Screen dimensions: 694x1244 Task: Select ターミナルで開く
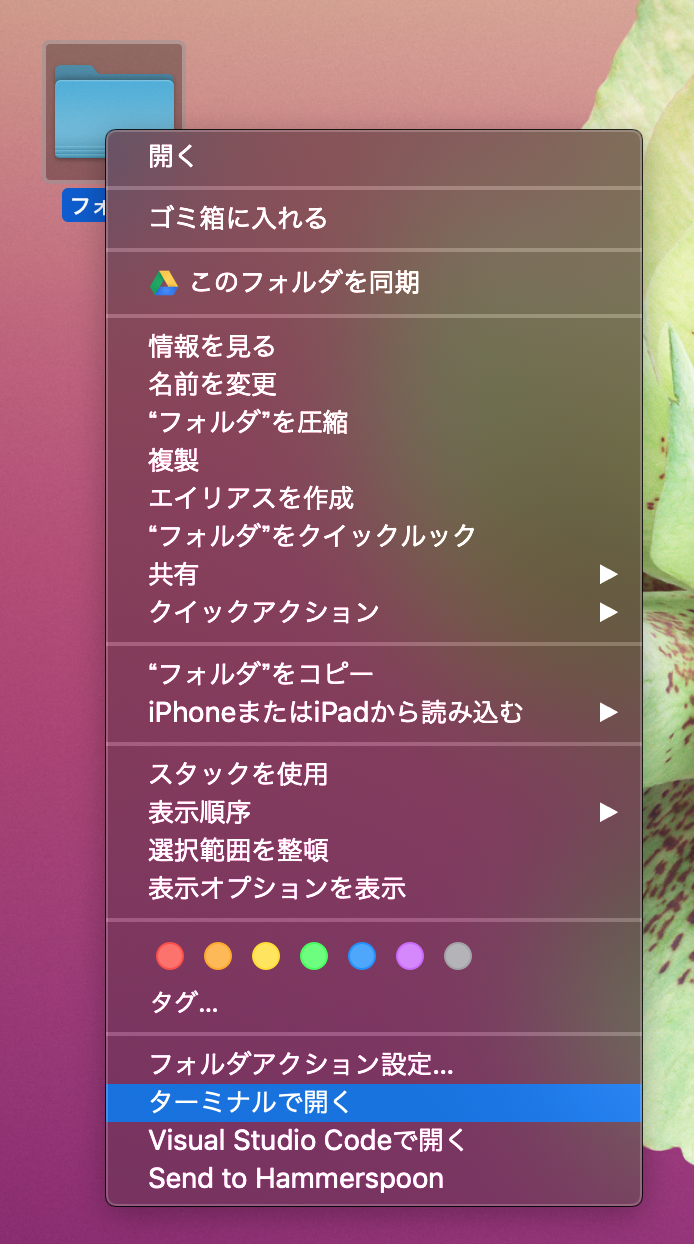coord(250,1103)
